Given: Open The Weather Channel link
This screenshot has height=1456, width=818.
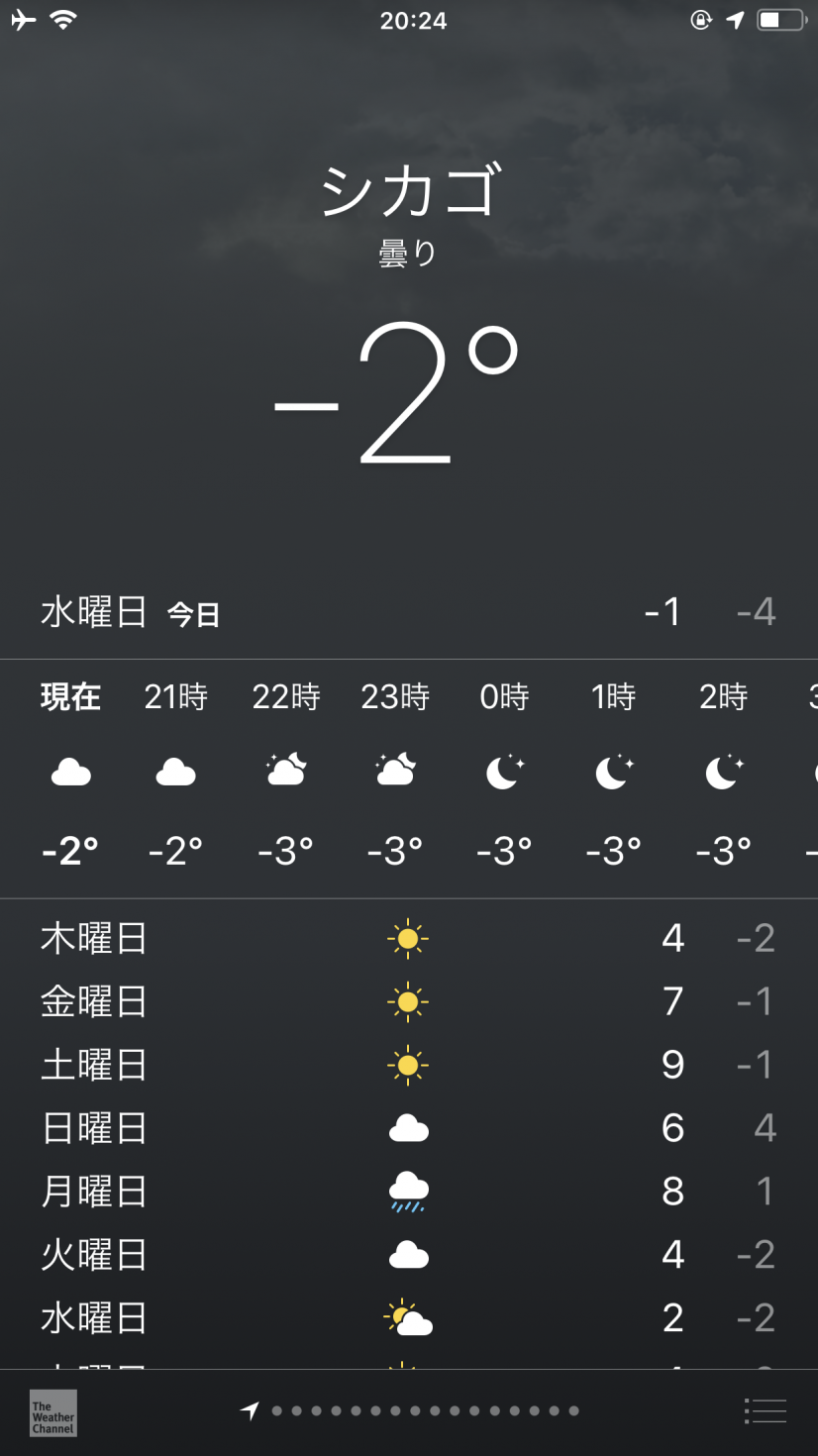Looking at the screenshot, I should (x=53, y=1413).
